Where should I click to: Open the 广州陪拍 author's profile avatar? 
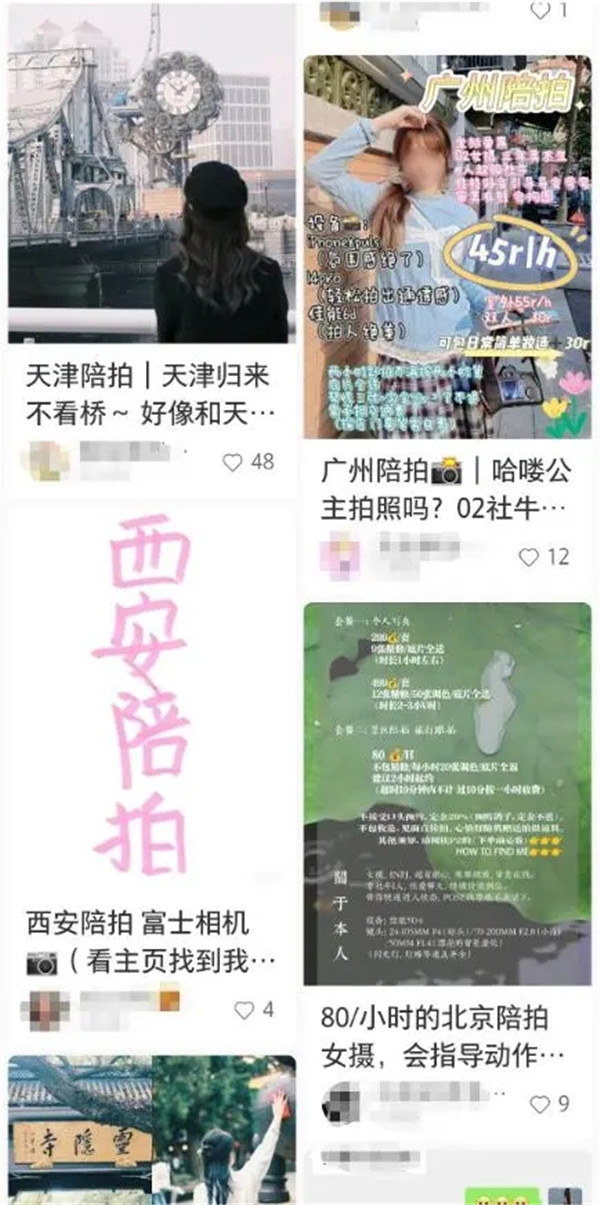point(340,555)
